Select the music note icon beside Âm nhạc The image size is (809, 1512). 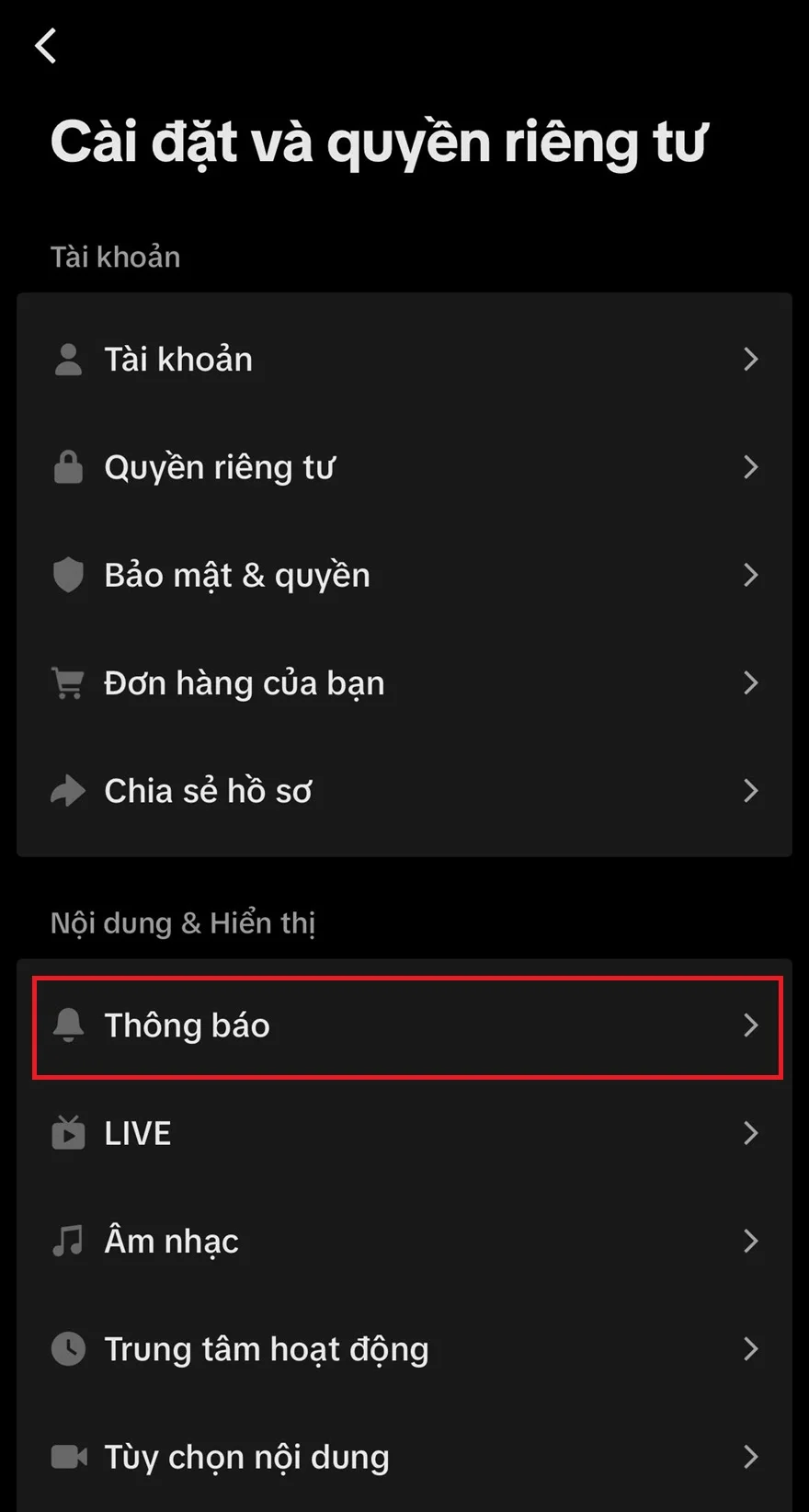pyautogui.click(x=66, y=1241)
